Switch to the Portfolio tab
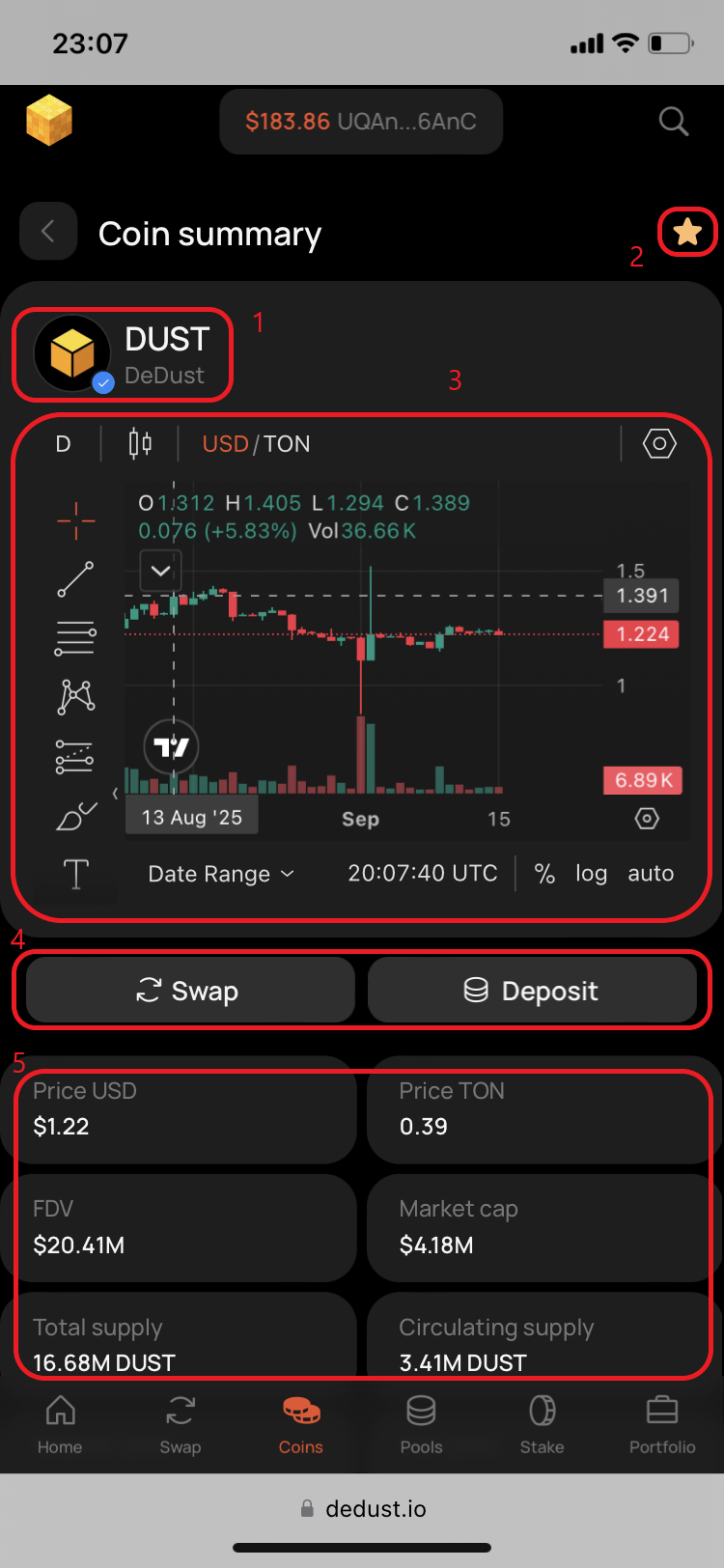Screen dimensions: 724x1568 pyautogui.click(x=662, y=1424)
